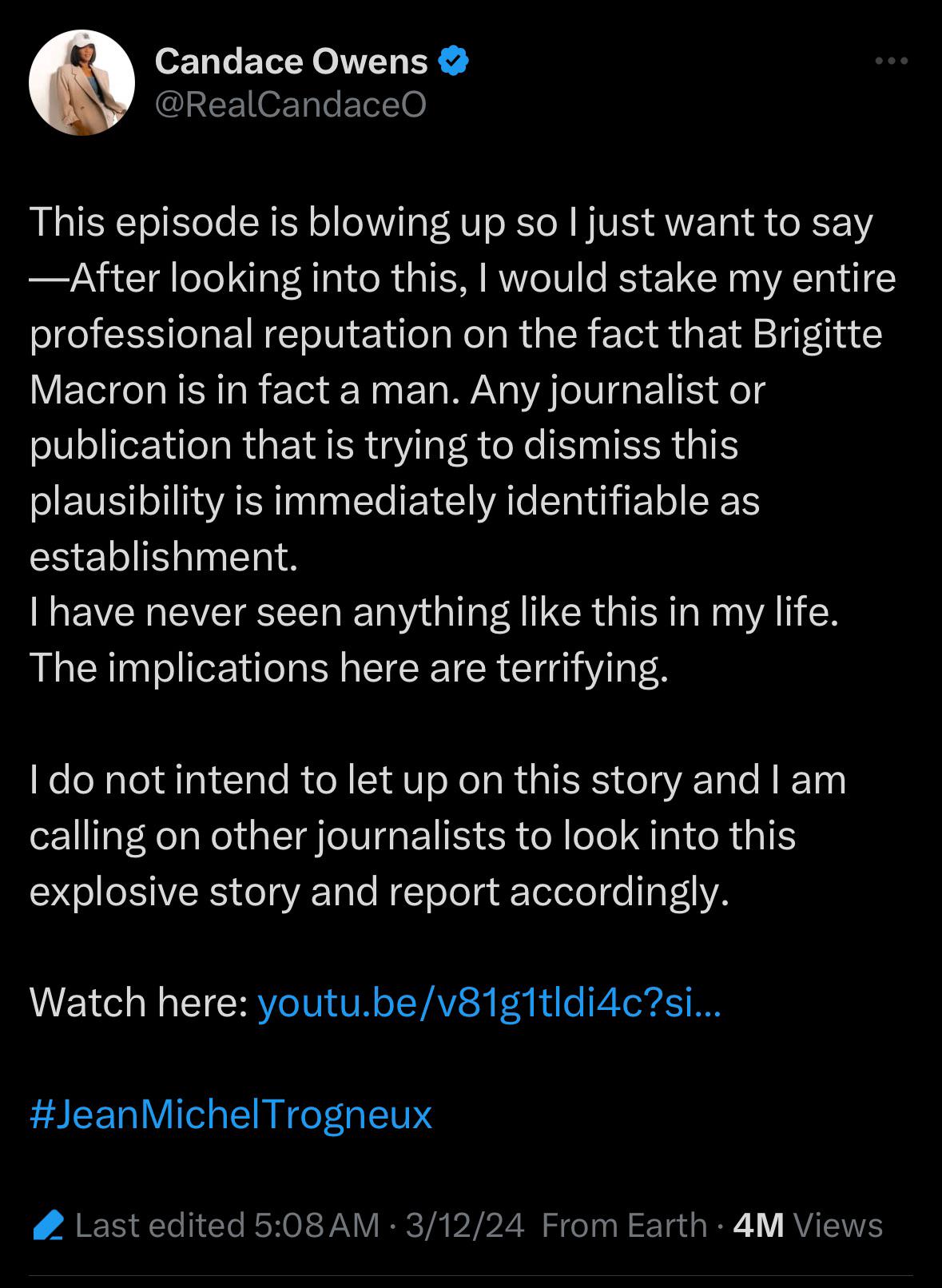The image size is (942, 1288).
Task: Open the #JeanMichelTrogneux hashtag
Action: 231,1114
